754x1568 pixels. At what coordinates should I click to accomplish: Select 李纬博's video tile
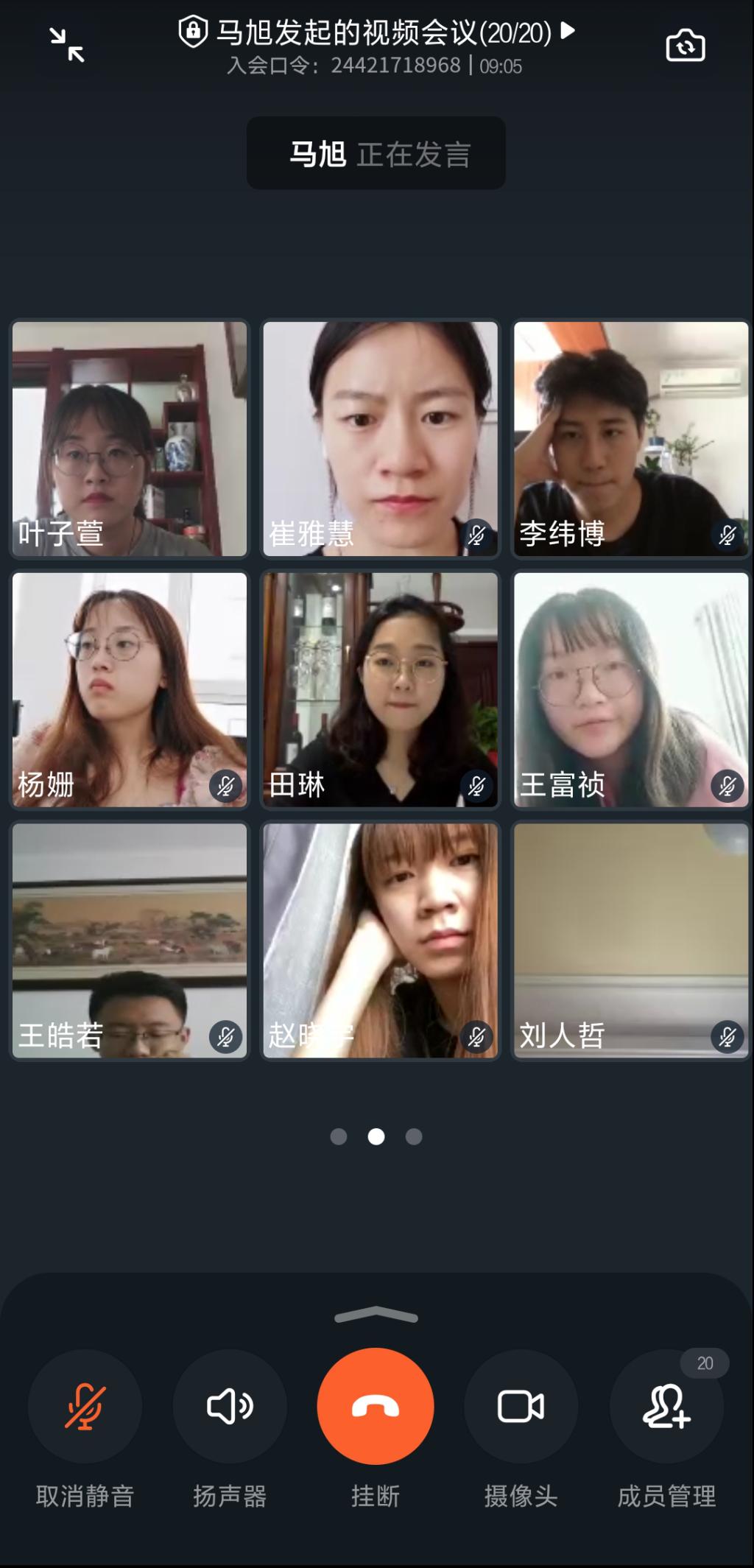click(631, 438)
